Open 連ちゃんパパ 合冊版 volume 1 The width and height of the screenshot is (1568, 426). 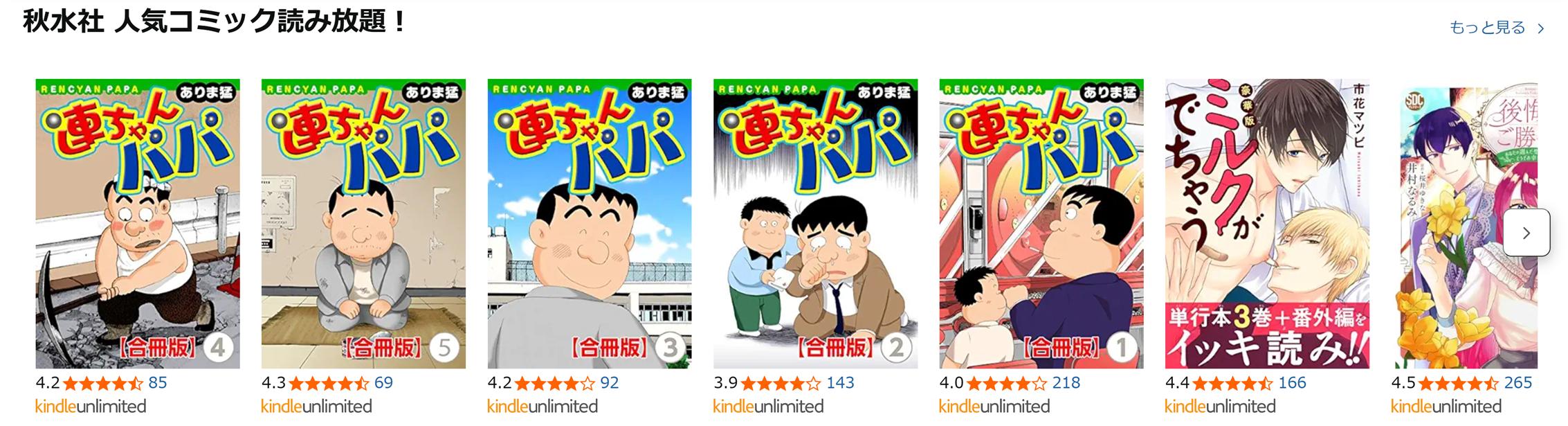1041,223
